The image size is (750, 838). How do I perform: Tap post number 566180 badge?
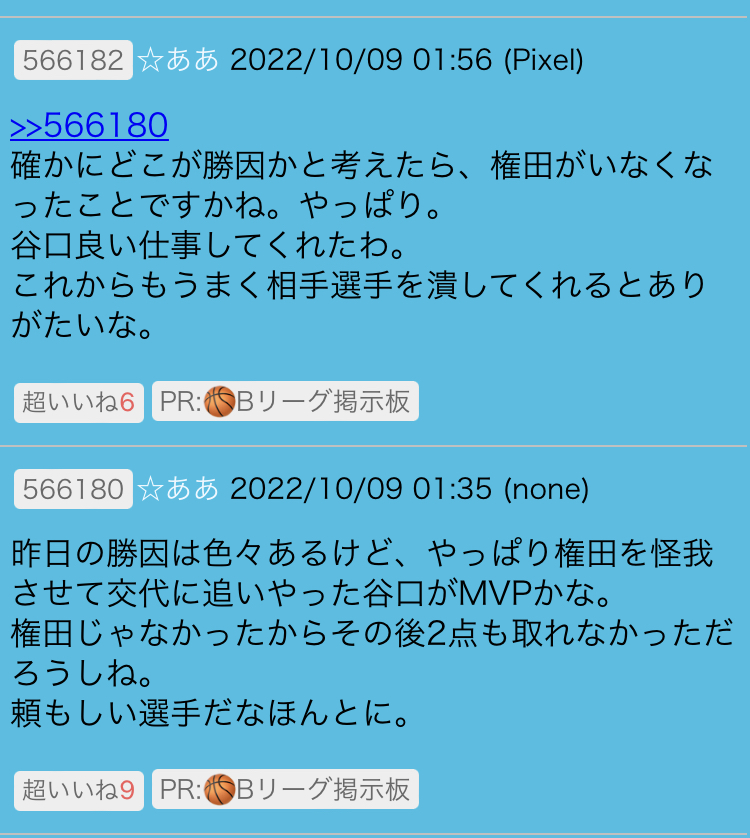click(x=73, y=489)
